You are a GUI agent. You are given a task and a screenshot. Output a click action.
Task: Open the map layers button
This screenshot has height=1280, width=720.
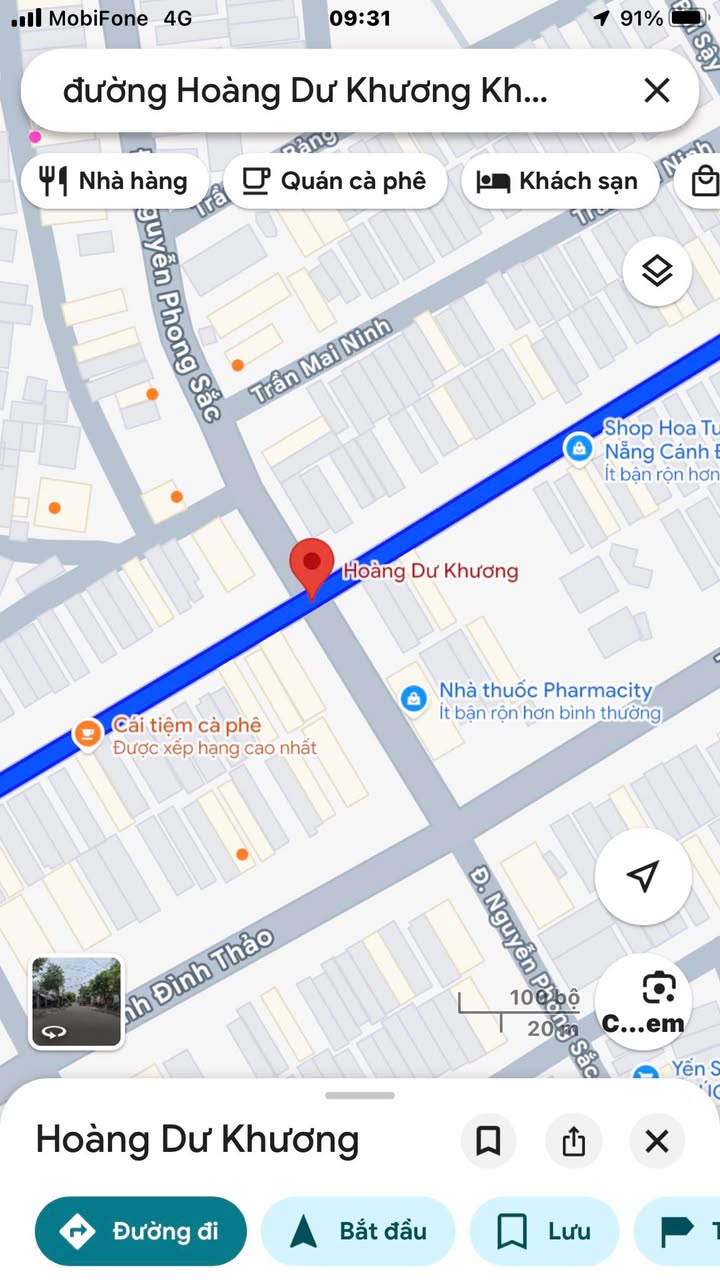point(657,271)
